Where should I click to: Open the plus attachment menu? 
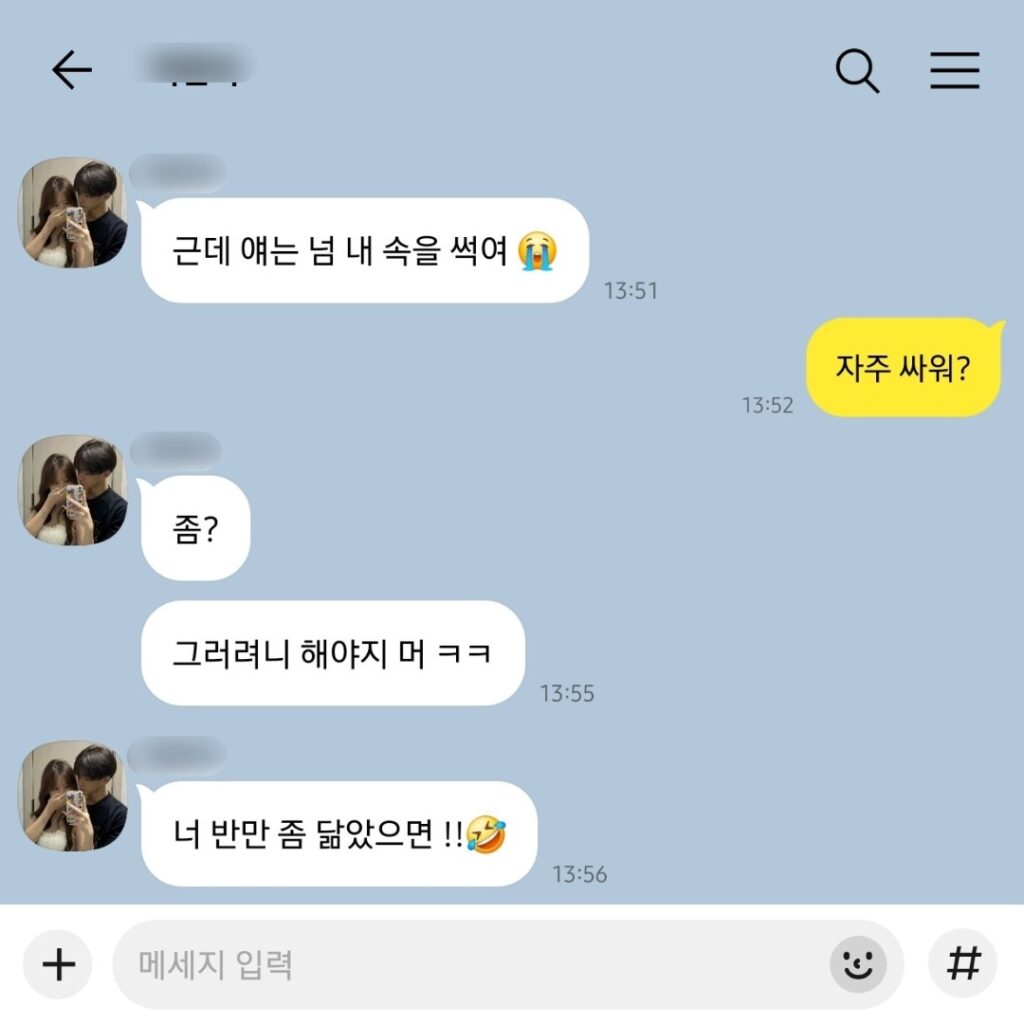point(58,965)
